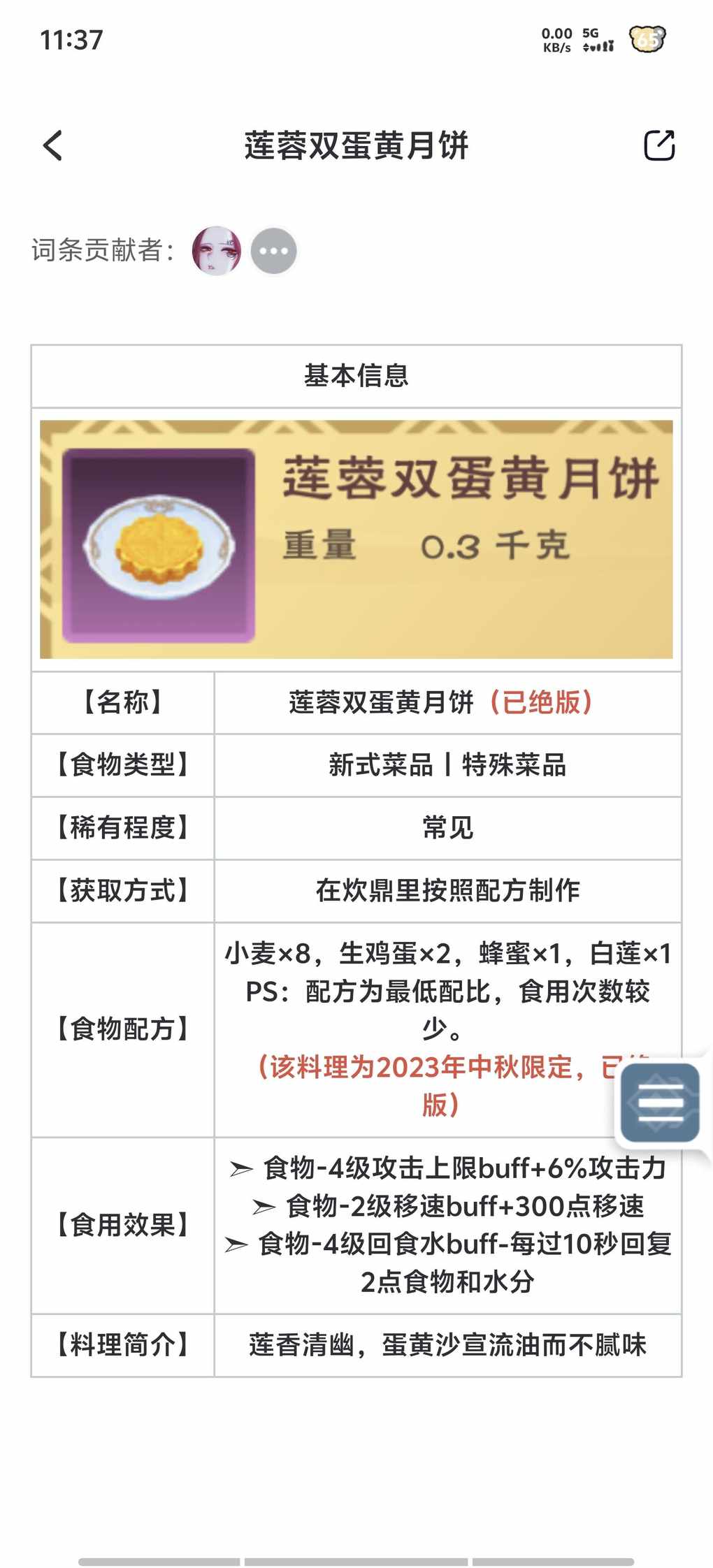
Task: Open the contributor's avatar profile
Action: pyautogui.click(x=217, y=250)
